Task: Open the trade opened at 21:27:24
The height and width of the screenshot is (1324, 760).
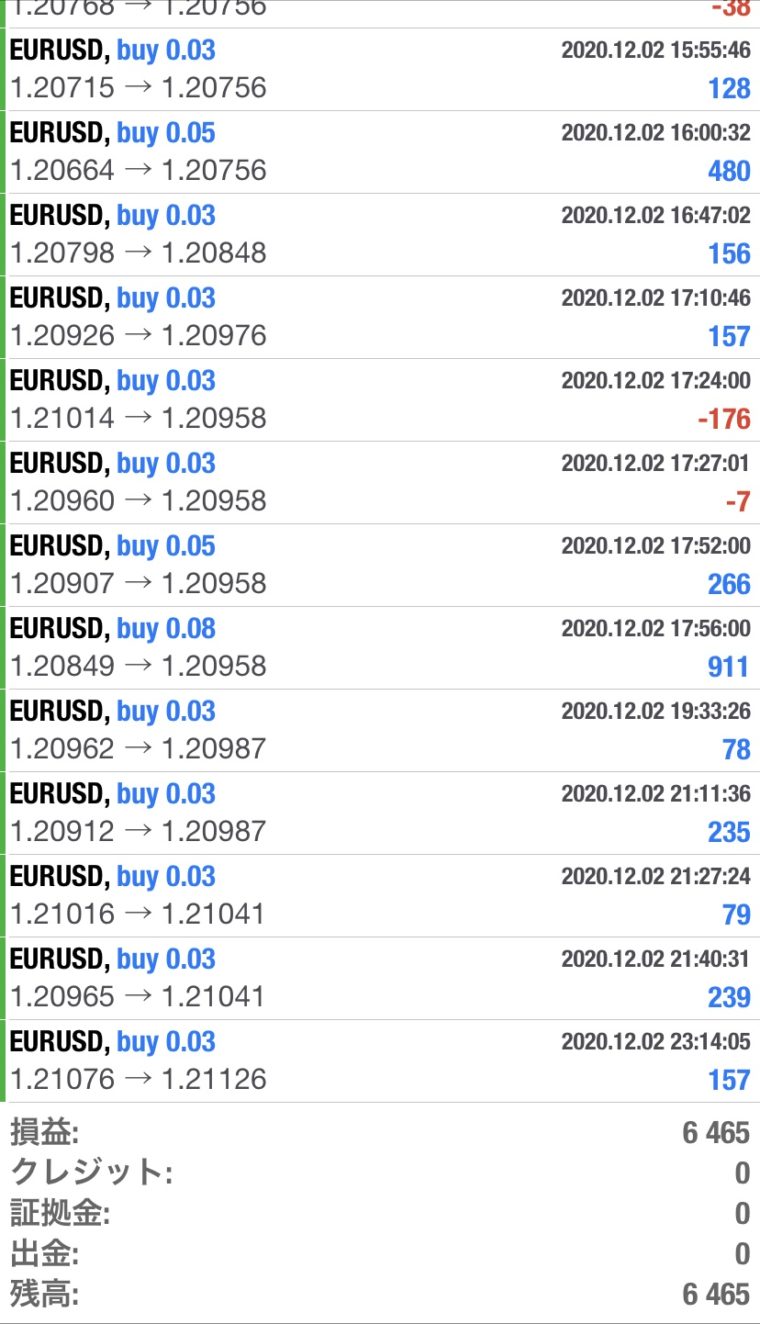Action: (x=380, y=896)
